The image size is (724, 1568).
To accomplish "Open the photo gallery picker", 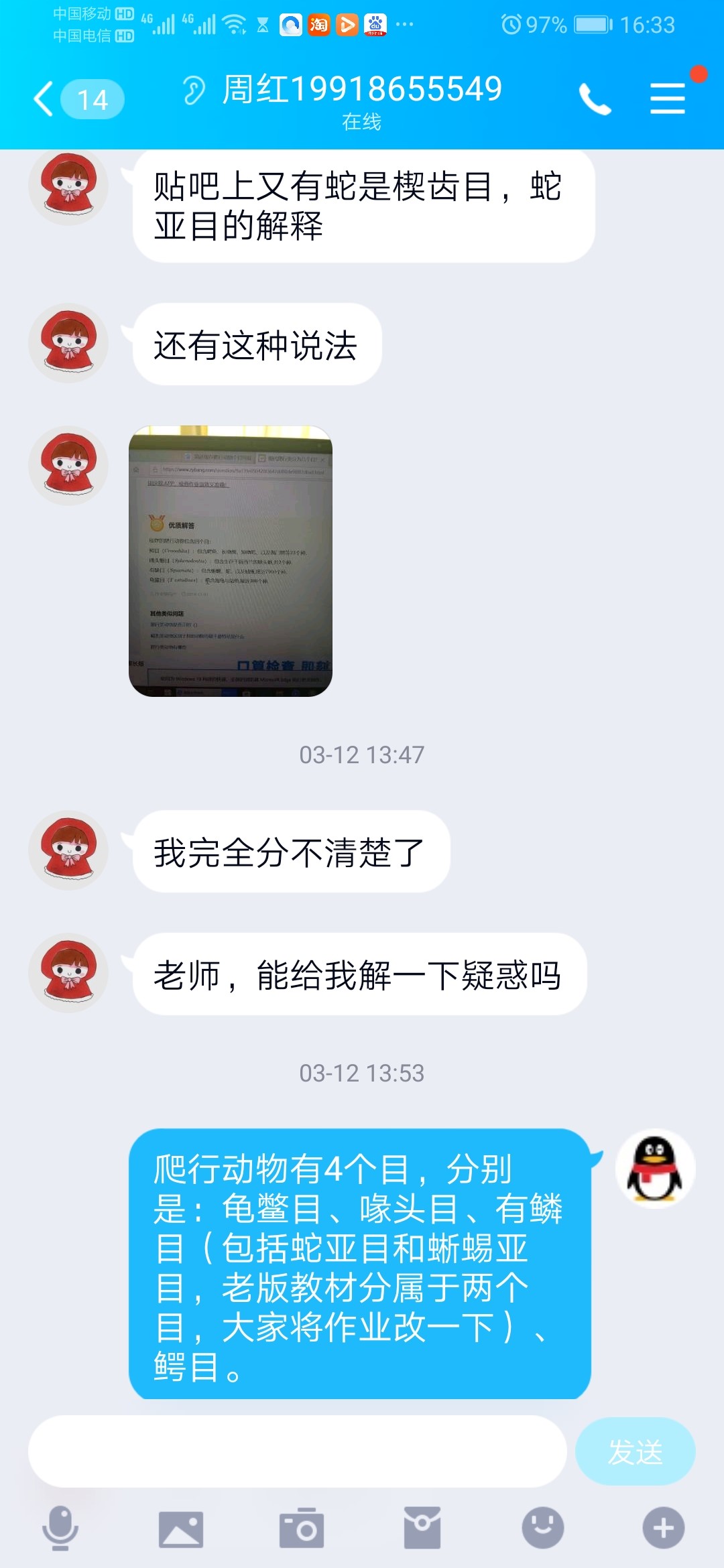I will pyautogui.click(x=181, y=1529).
